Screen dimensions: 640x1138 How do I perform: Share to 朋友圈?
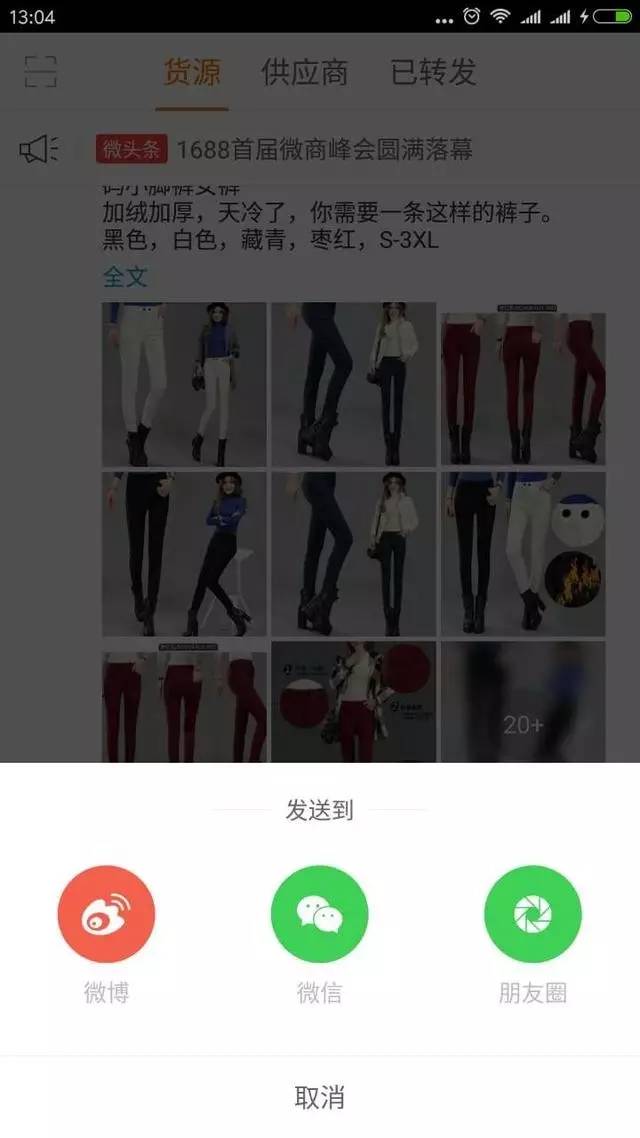[533, 914]
